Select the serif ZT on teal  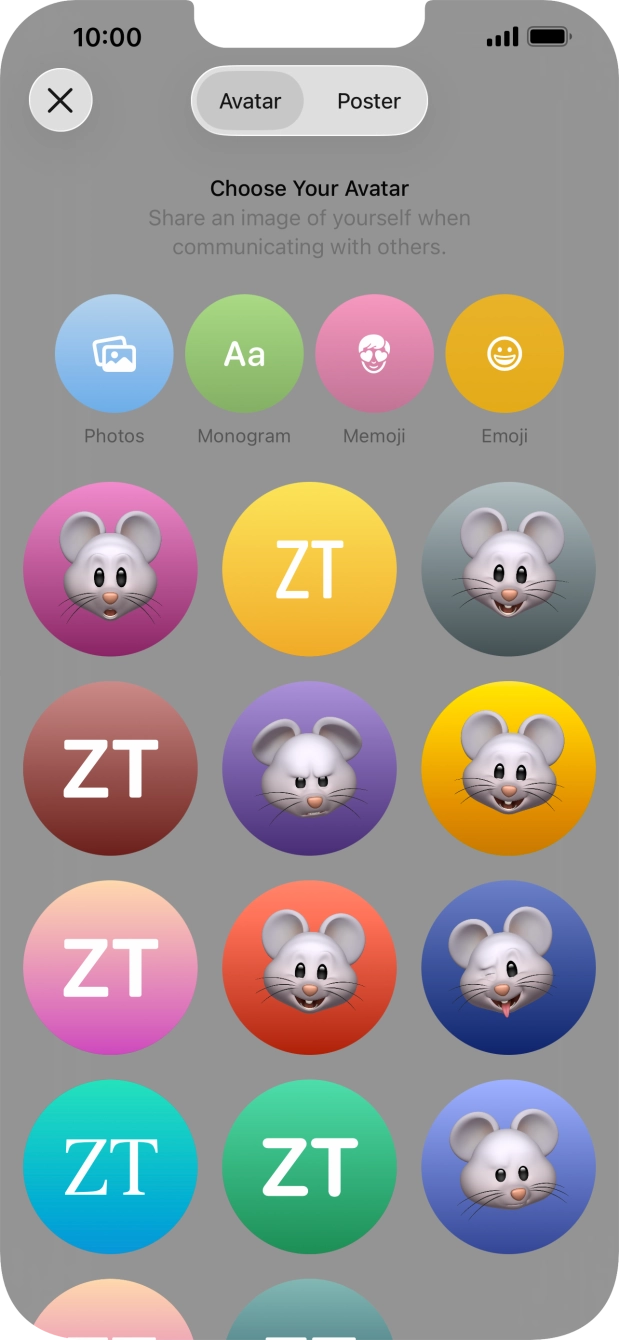pyautogui.click(x=110, y=1167)
